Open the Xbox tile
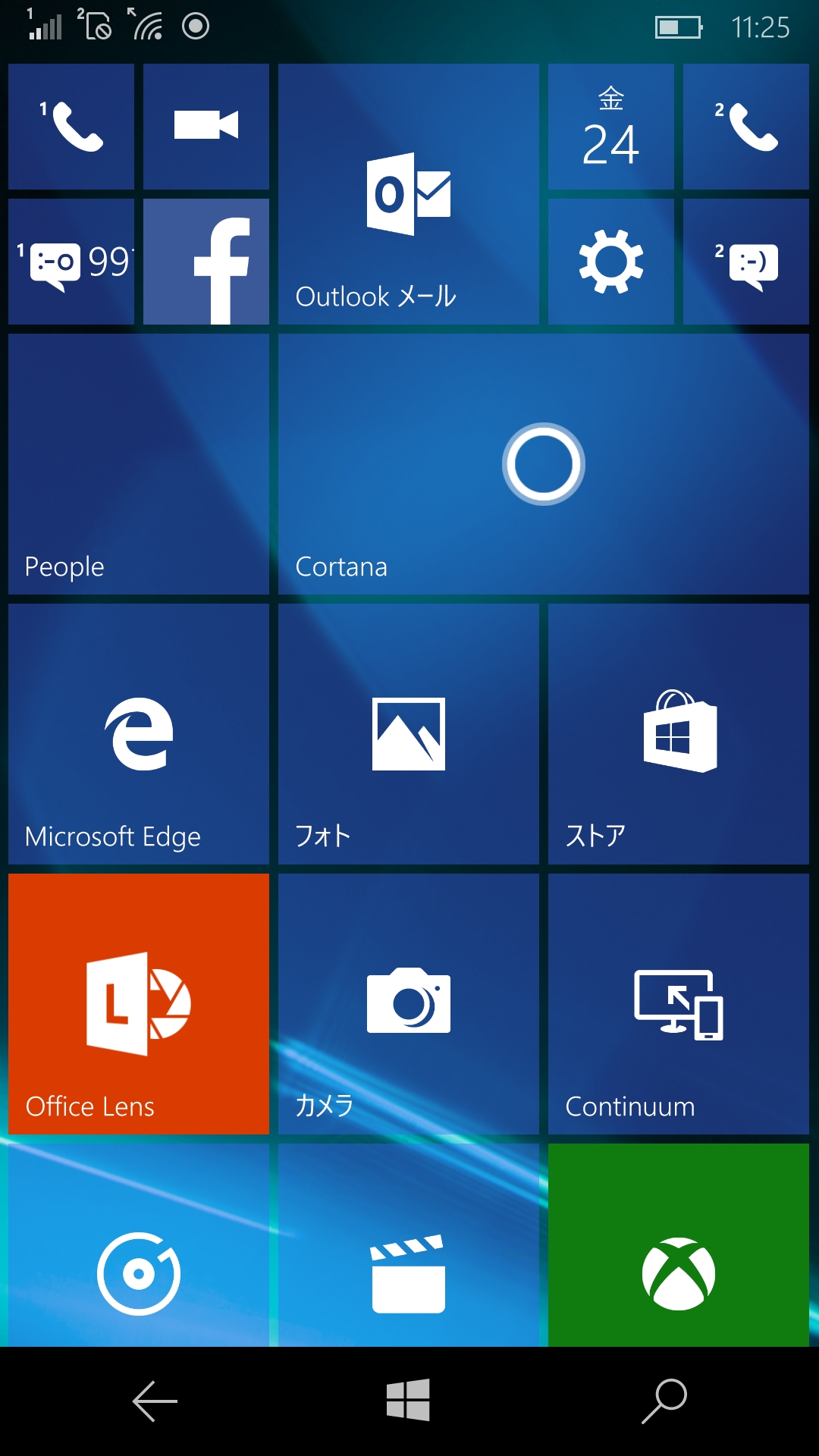 (678, 1274)
